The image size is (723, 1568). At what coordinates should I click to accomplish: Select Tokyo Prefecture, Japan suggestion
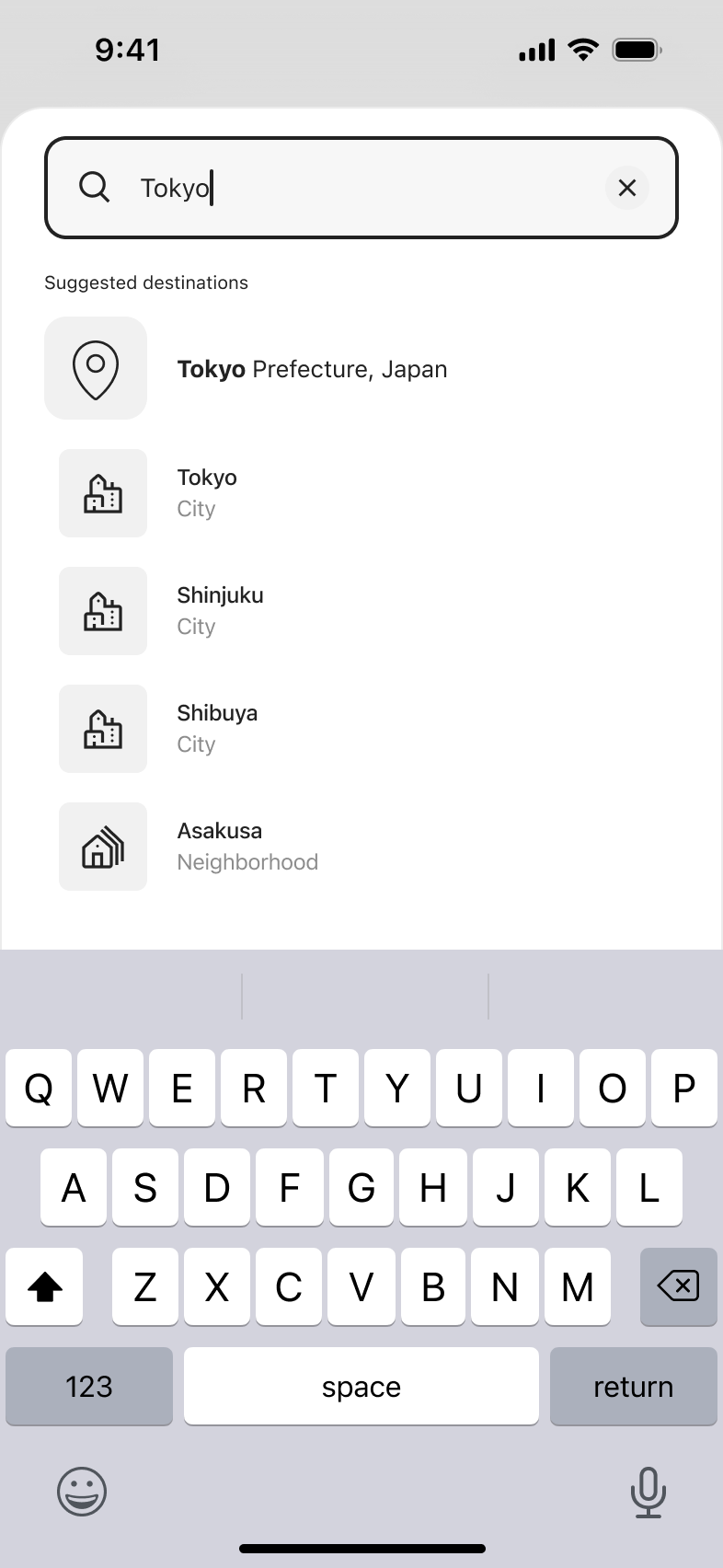click(x=361, y=368)
